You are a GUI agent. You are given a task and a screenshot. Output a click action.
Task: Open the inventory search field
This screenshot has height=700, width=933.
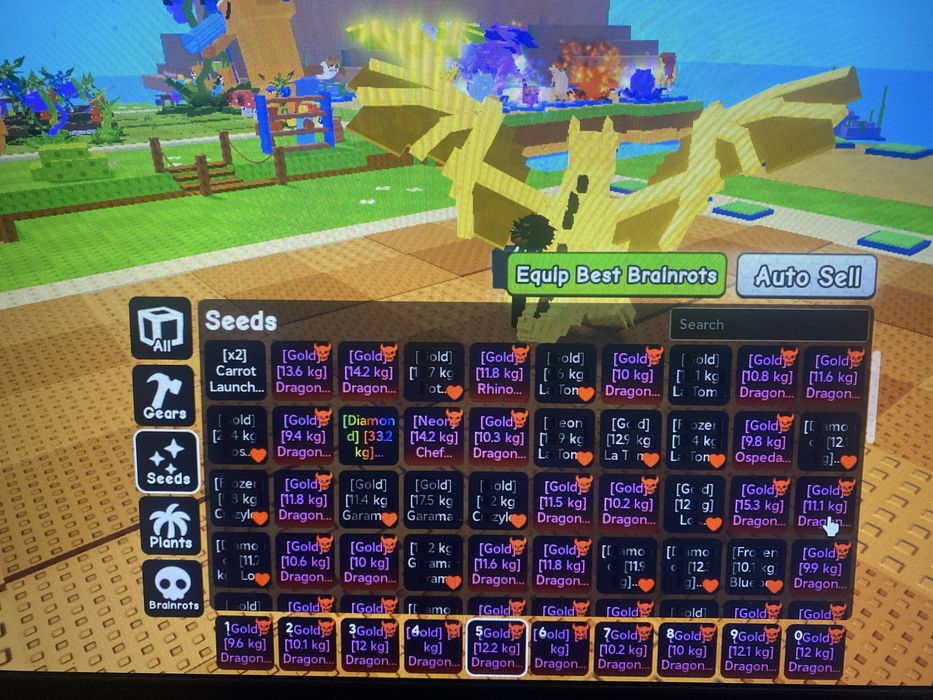coord(769,324)
